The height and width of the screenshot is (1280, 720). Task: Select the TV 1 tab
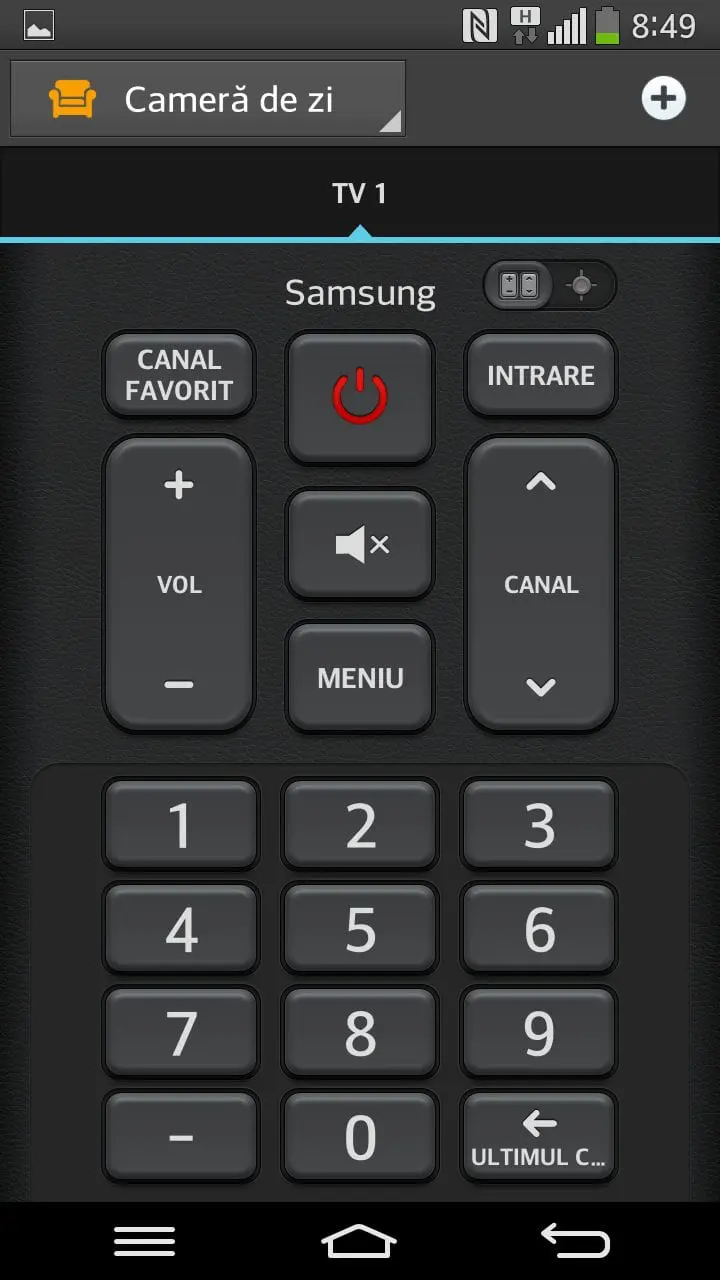(359, 193)
